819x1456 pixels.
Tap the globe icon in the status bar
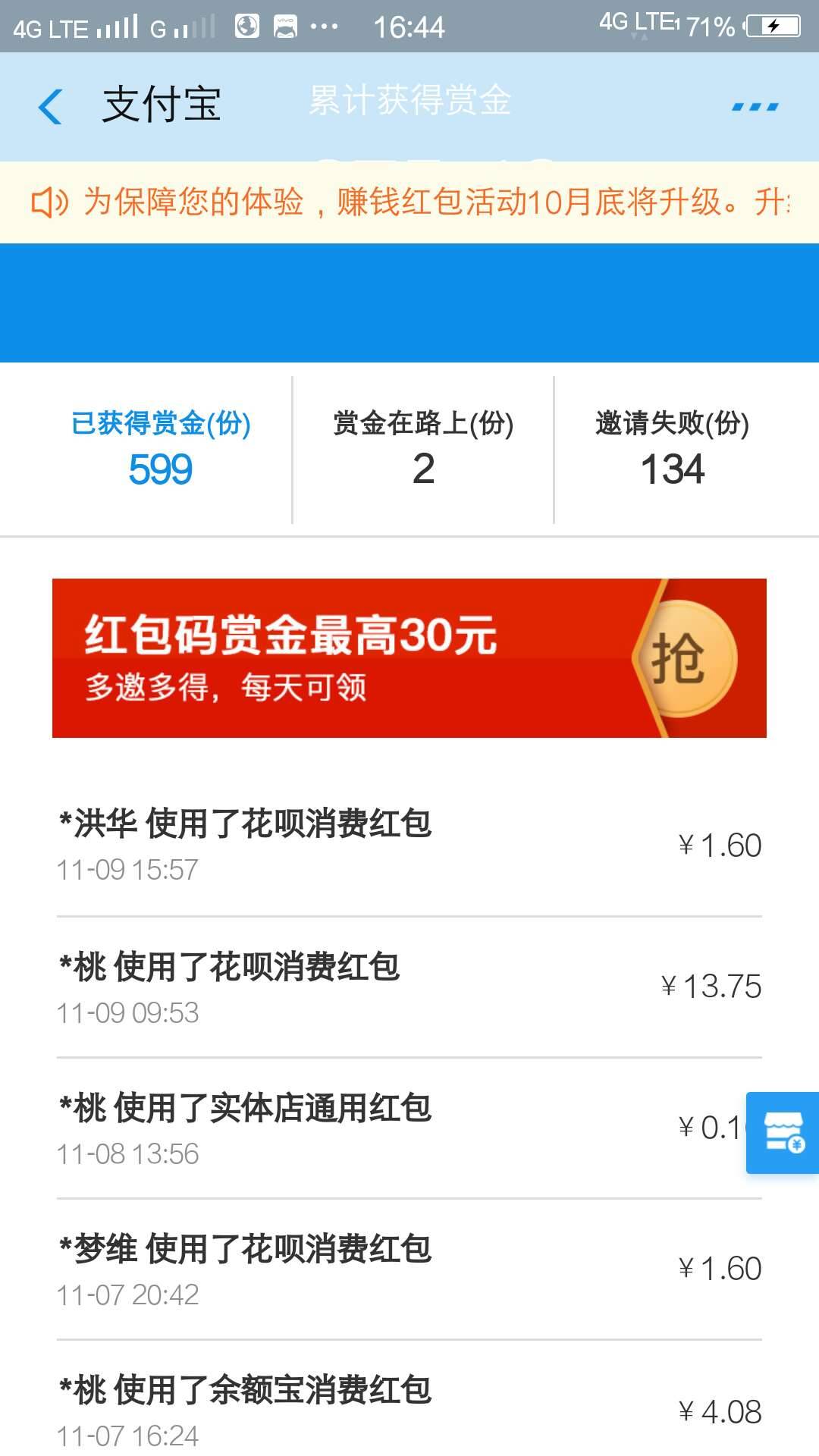pyautogui.click(x=246, y=25)
